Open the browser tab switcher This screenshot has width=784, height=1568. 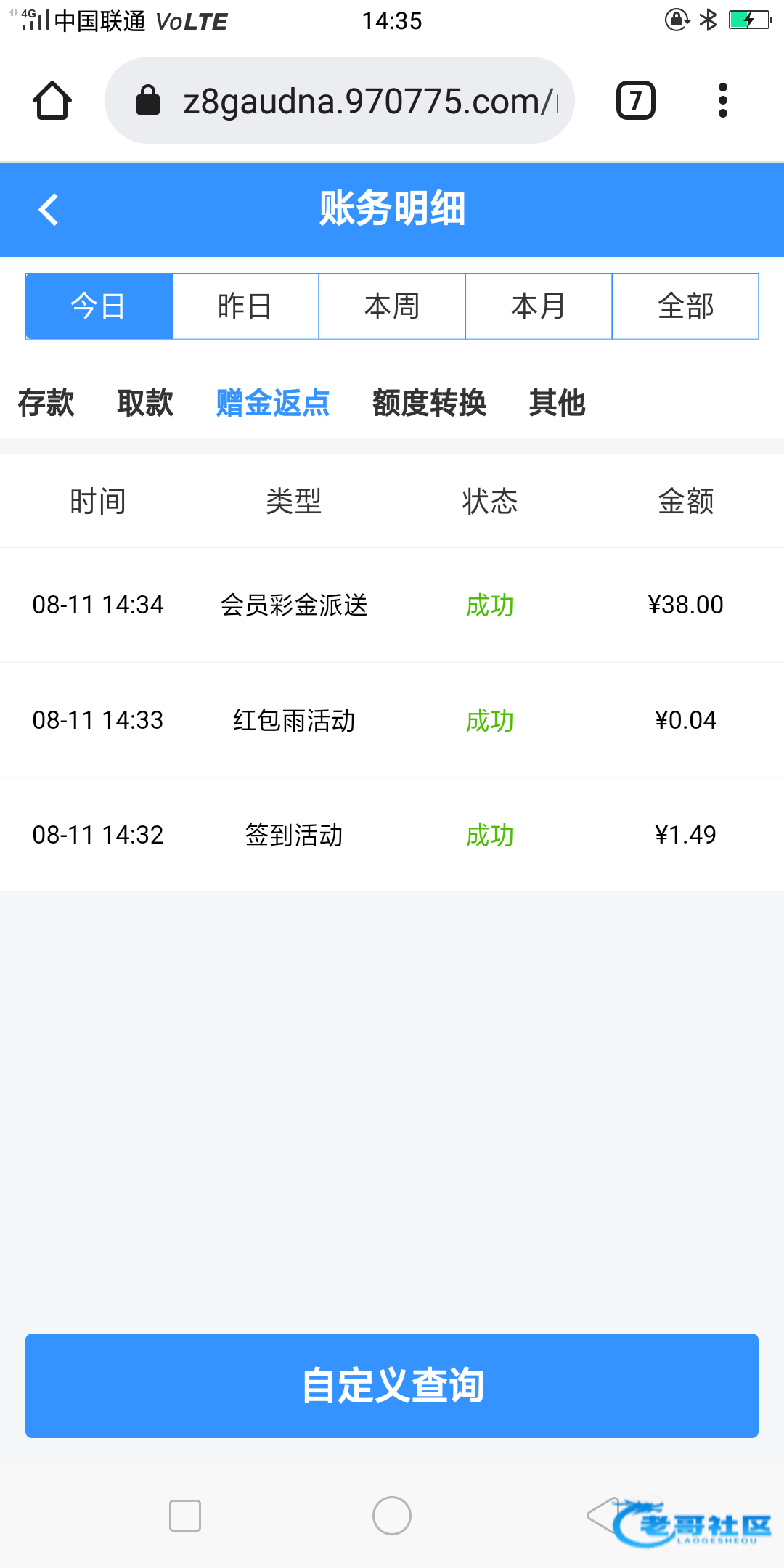coord(635,100)
